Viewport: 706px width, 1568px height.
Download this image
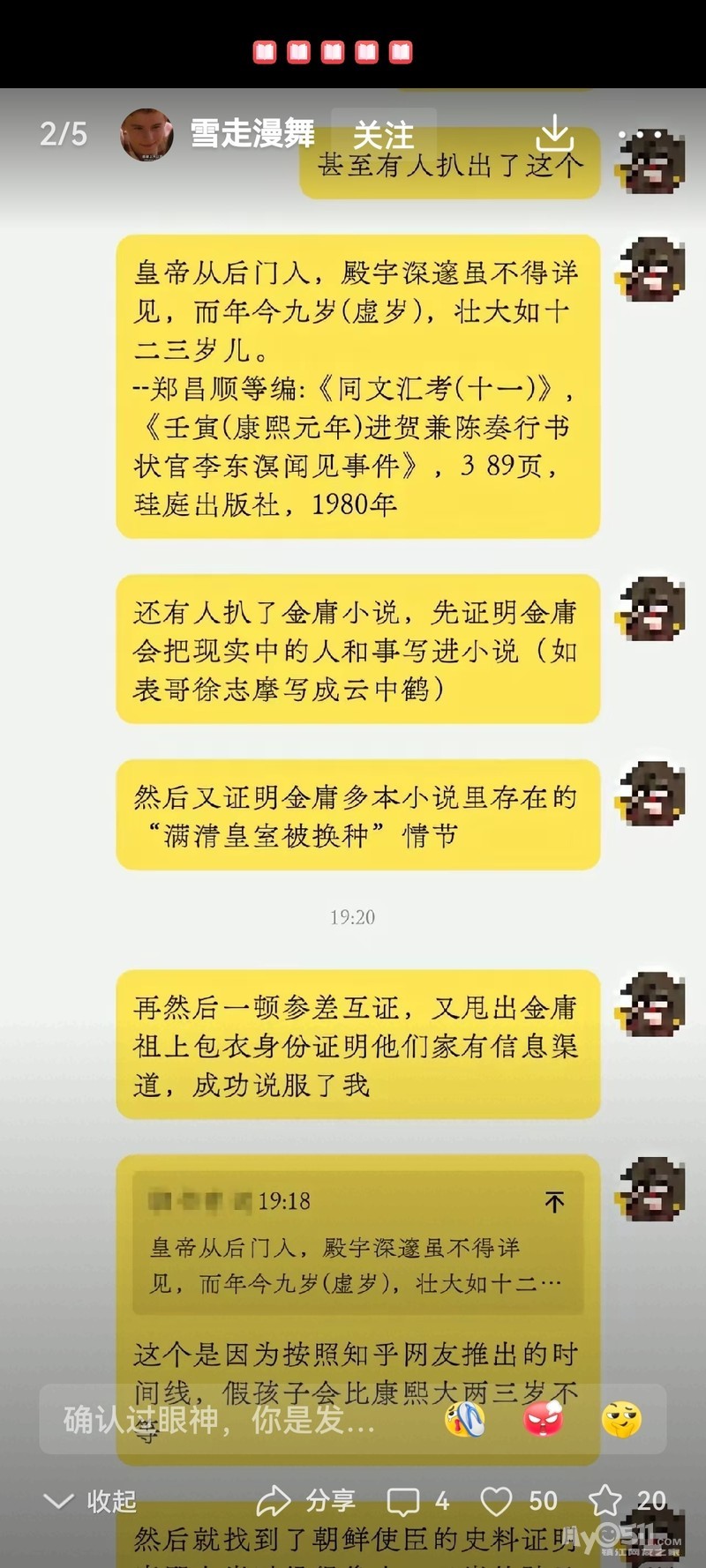tap(555, 134)
